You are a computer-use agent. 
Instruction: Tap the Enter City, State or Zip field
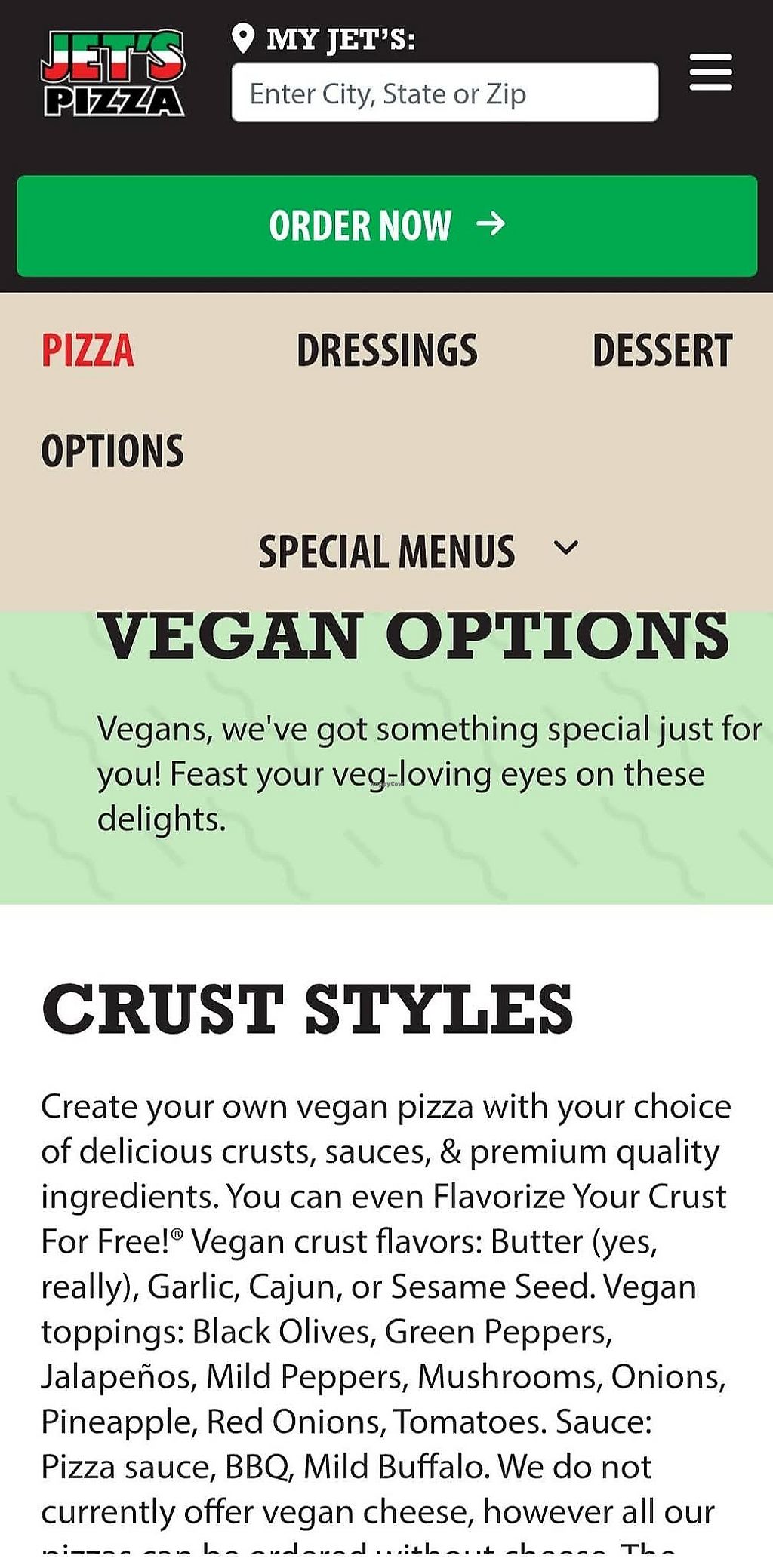click(445, 93)
